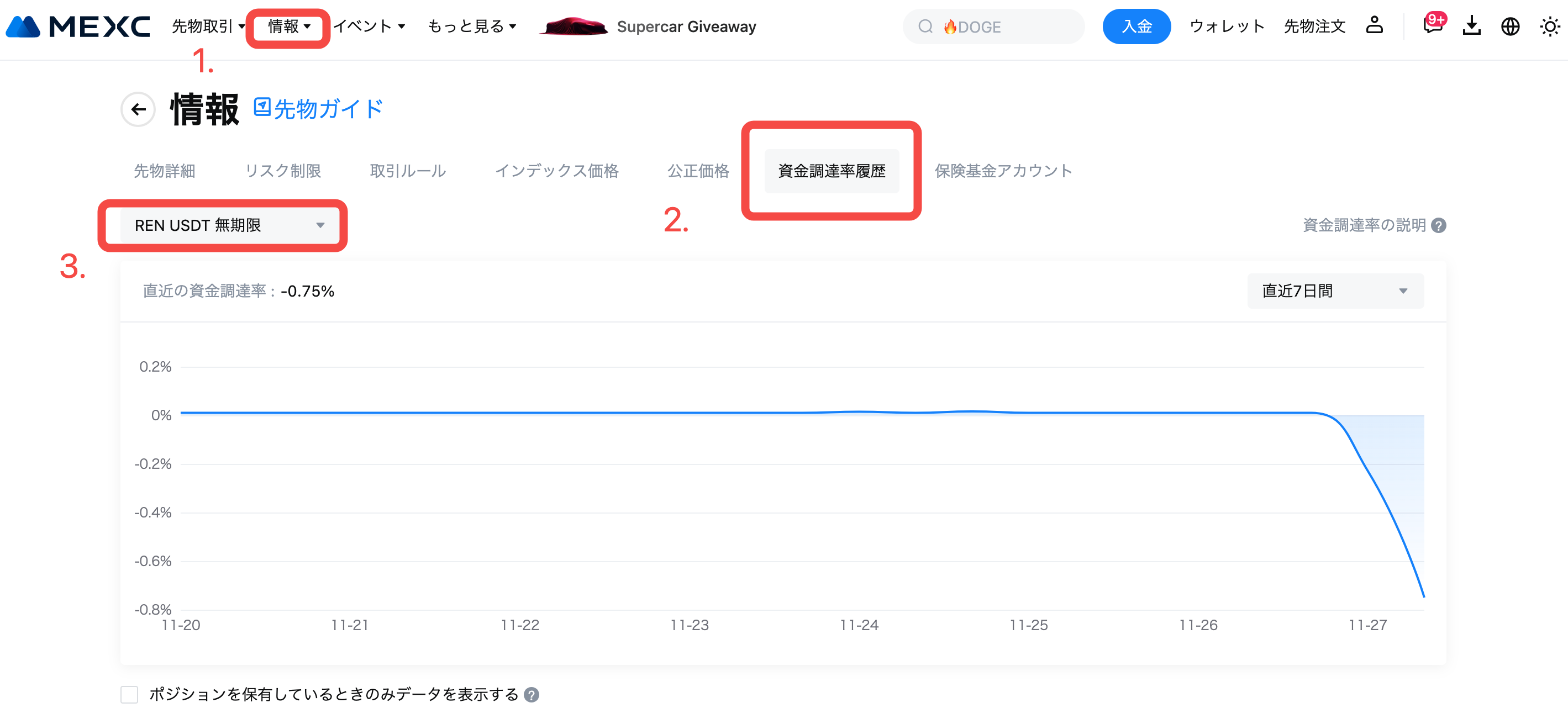Open ウォレット
This screenshot has width=1568, height=708.
[x=1227, y=27]
